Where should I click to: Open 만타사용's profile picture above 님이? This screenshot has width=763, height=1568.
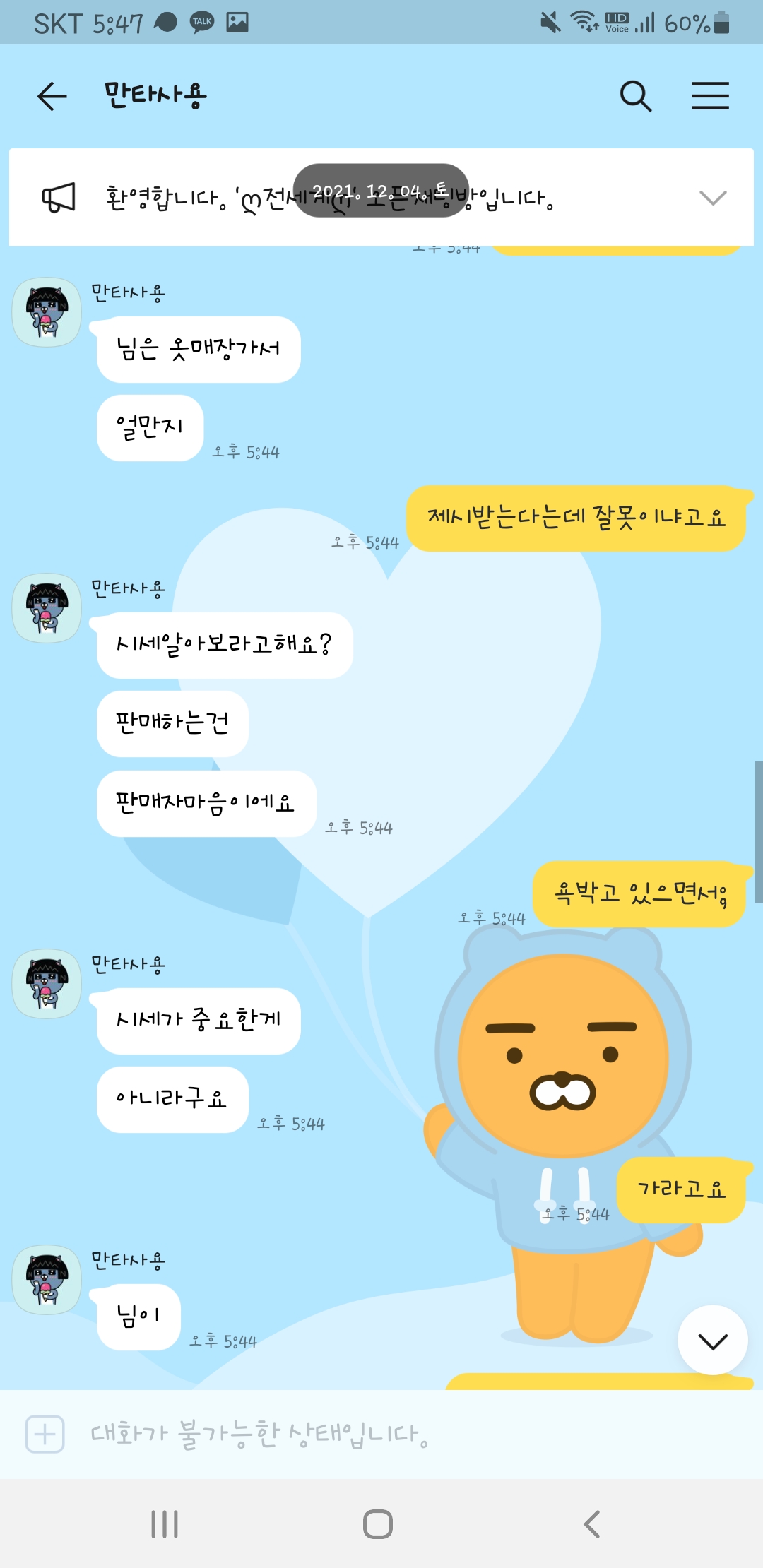47,1280
